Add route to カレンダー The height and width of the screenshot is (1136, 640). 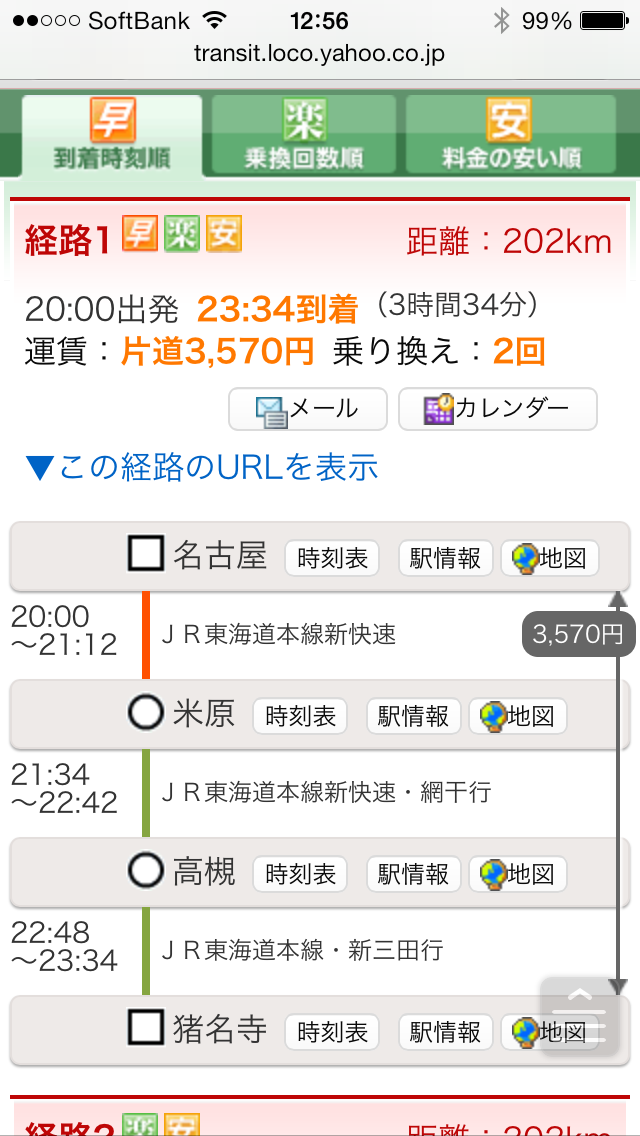tap(498, 408)
